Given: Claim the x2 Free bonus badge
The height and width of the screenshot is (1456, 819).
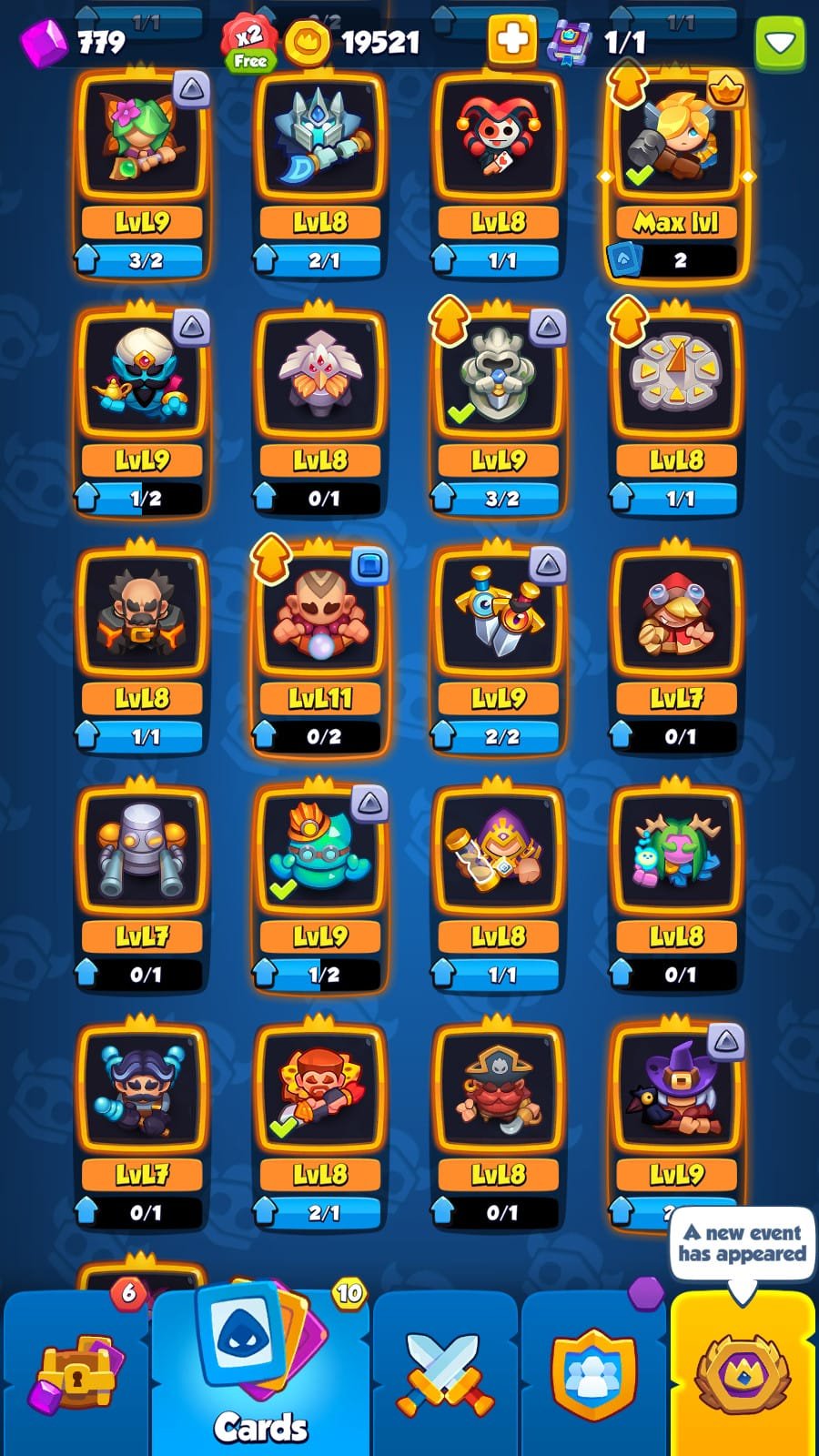Looking at the screenshot, I should coord(249,44).
